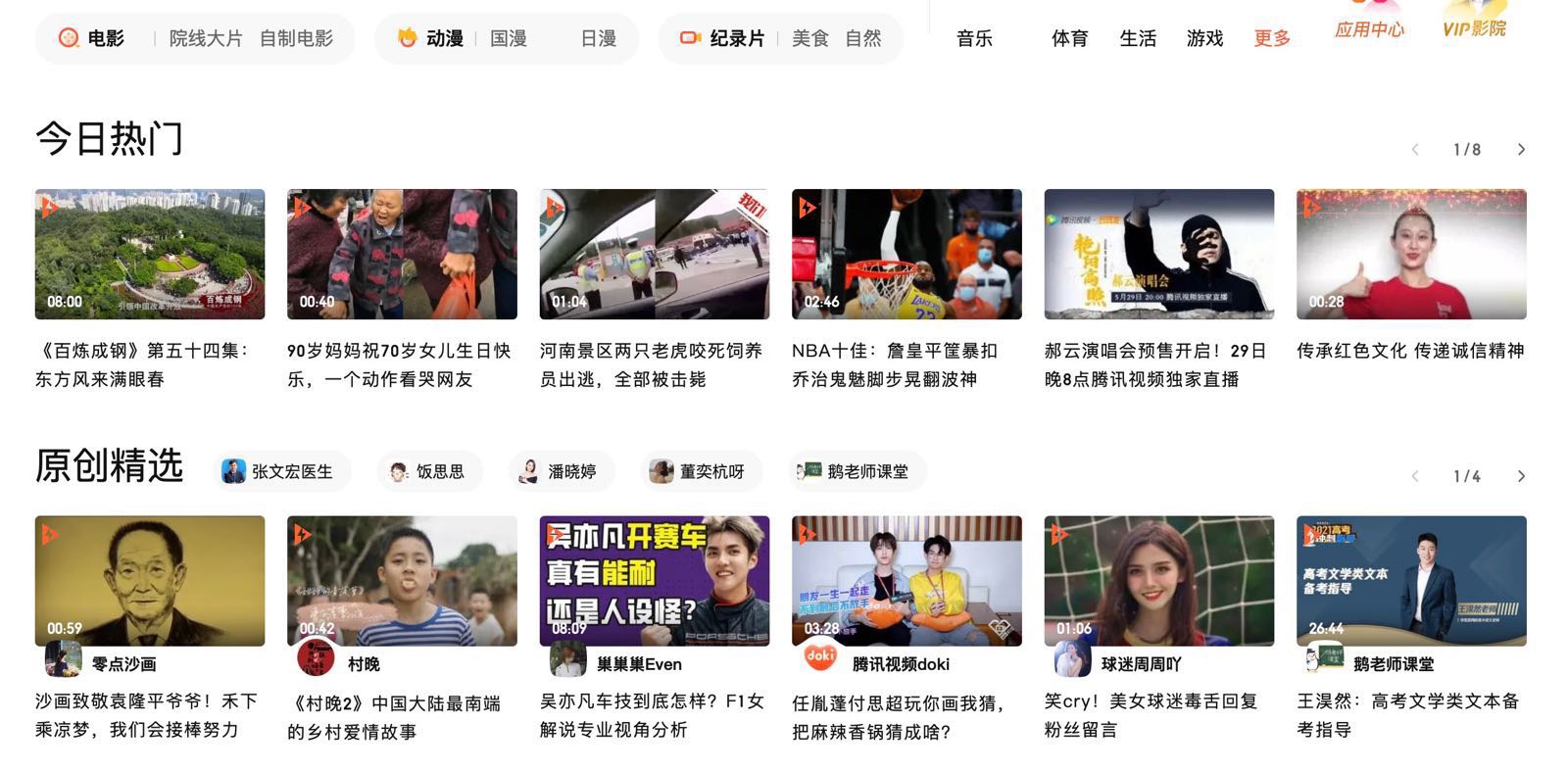Select the 饭思思 creator chip
The height and width of the screenshot is (772, 1568).
pyautogui.click(x=428, y=471)
